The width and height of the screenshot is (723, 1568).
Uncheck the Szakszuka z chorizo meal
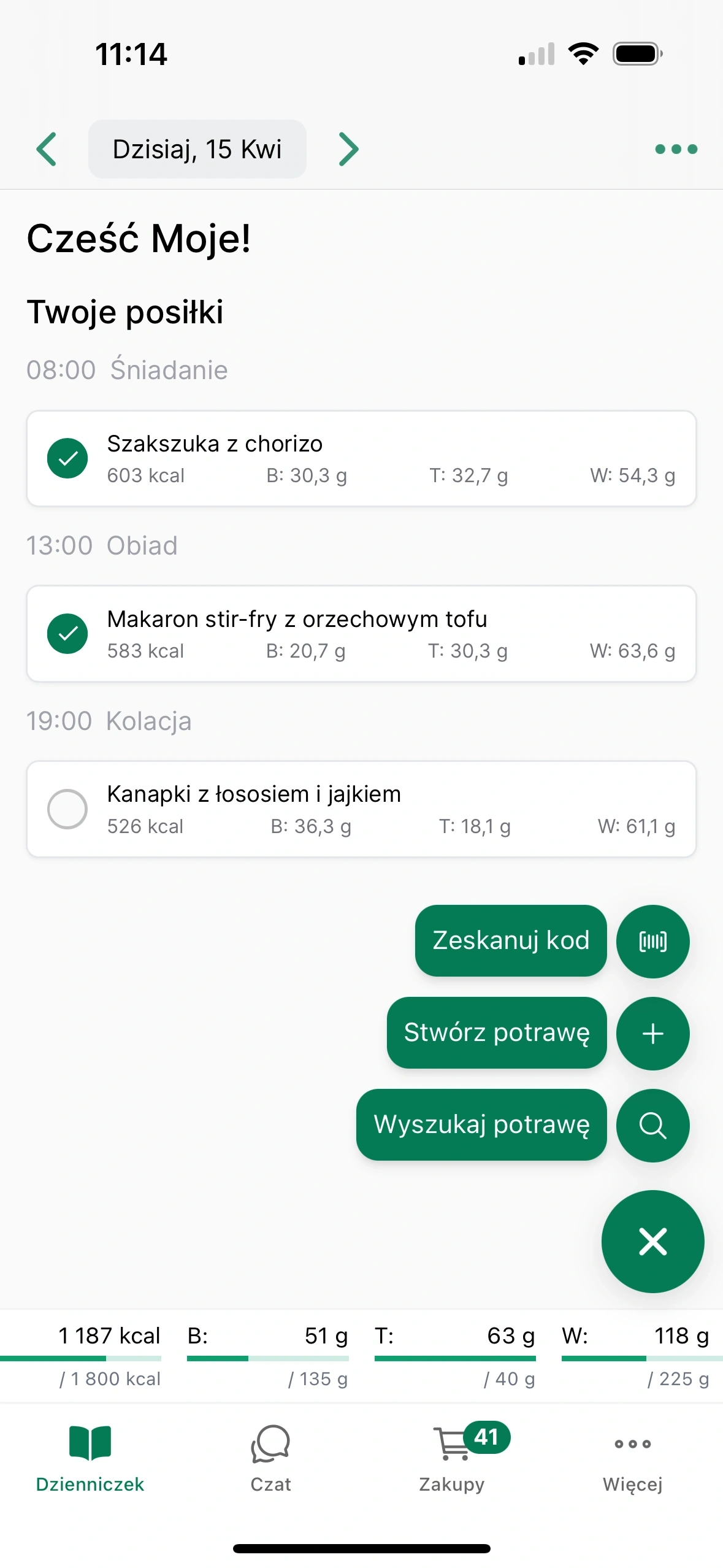[67, 458]
